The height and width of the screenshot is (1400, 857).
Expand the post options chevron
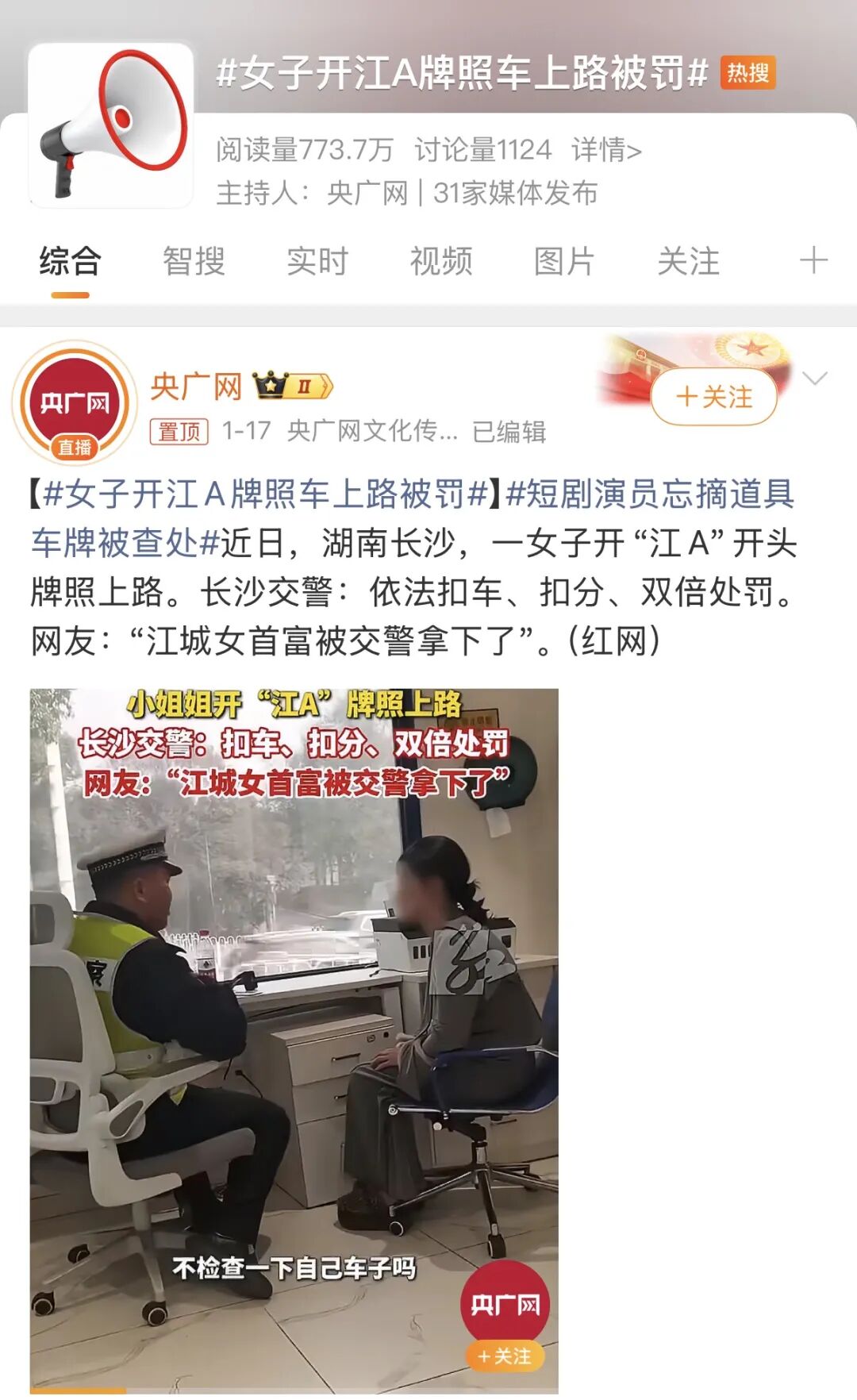click(815, 379)
